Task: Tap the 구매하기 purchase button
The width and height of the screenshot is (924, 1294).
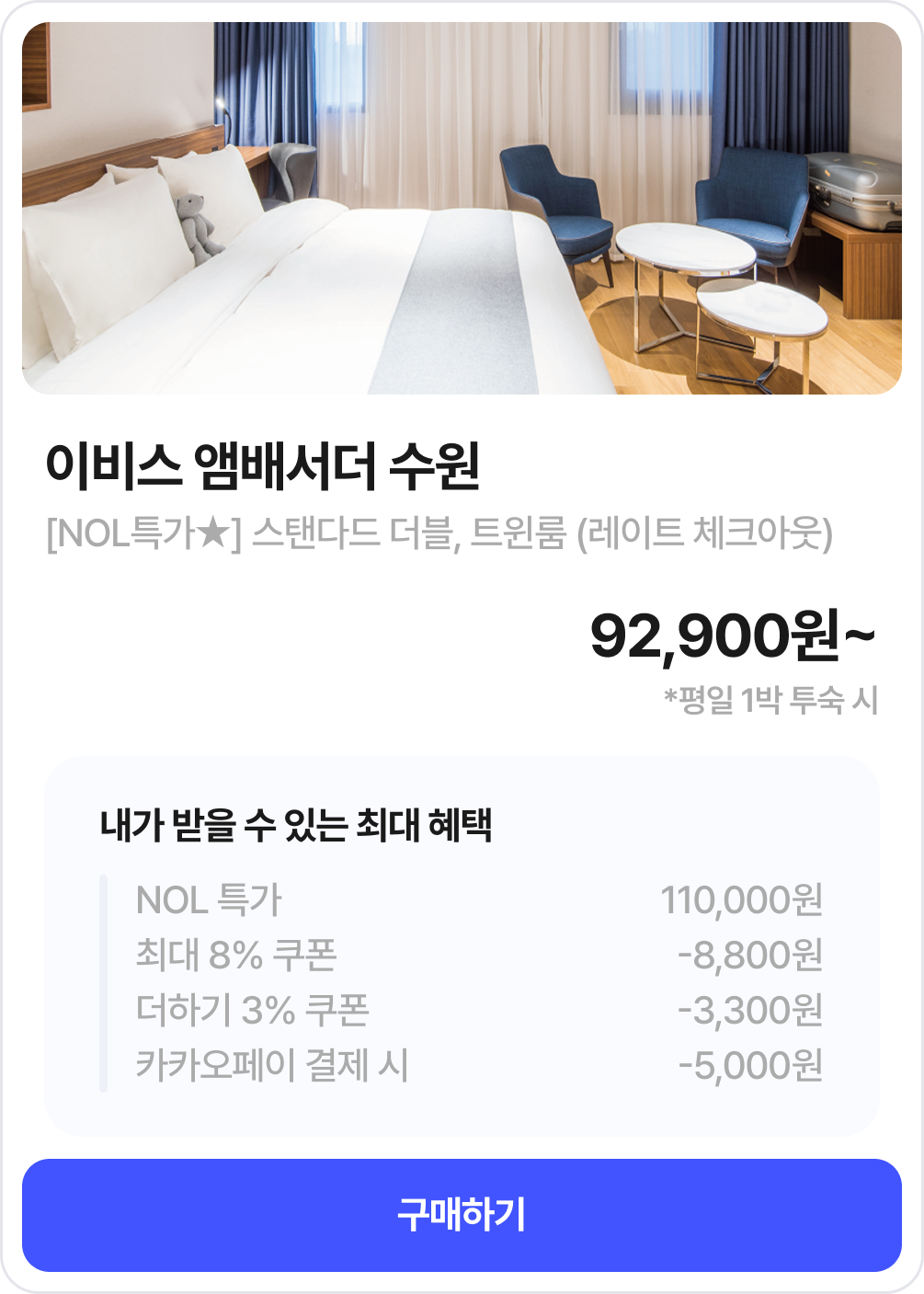Action: [x=462, y=1215]
